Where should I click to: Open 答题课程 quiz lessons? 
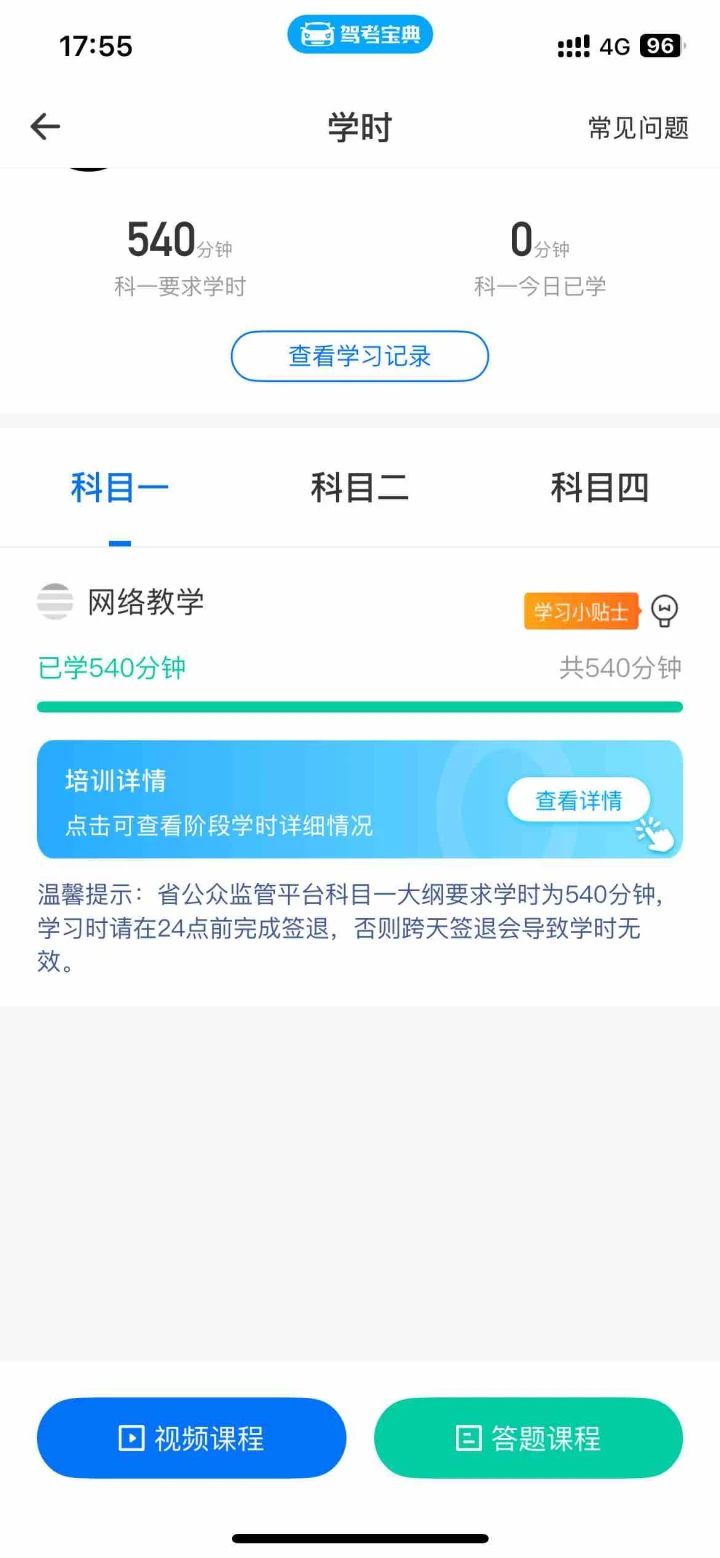coord(528,1438)
